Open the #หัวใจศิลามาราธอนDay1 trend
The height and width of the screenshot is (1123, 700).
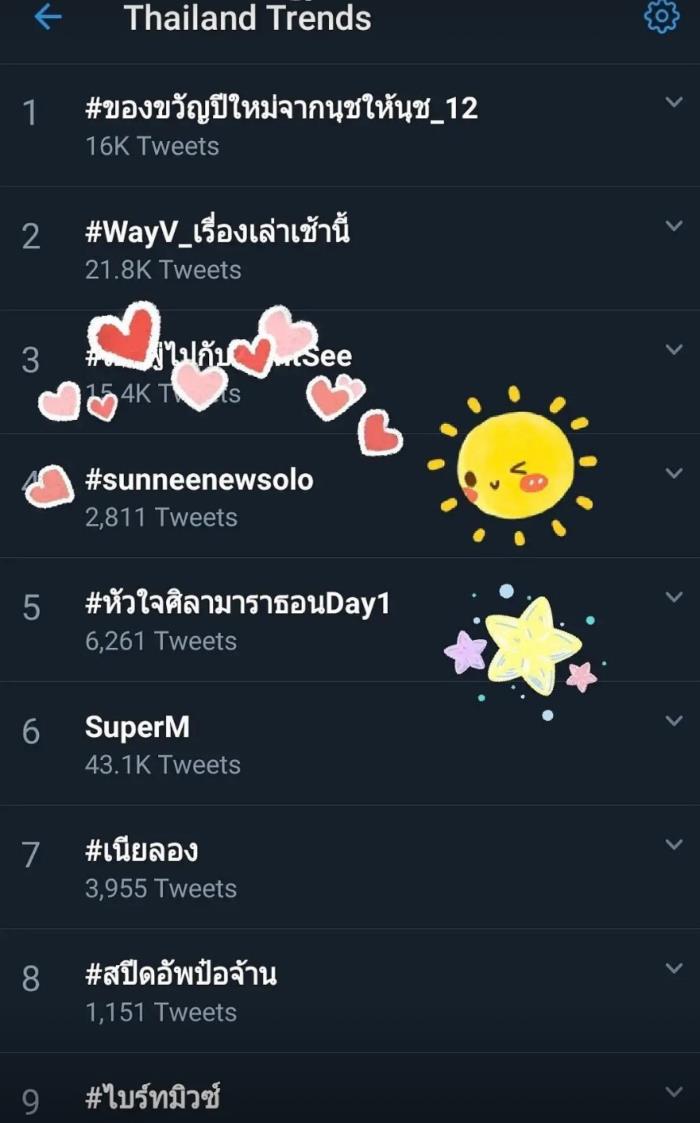tap(237, 604)
